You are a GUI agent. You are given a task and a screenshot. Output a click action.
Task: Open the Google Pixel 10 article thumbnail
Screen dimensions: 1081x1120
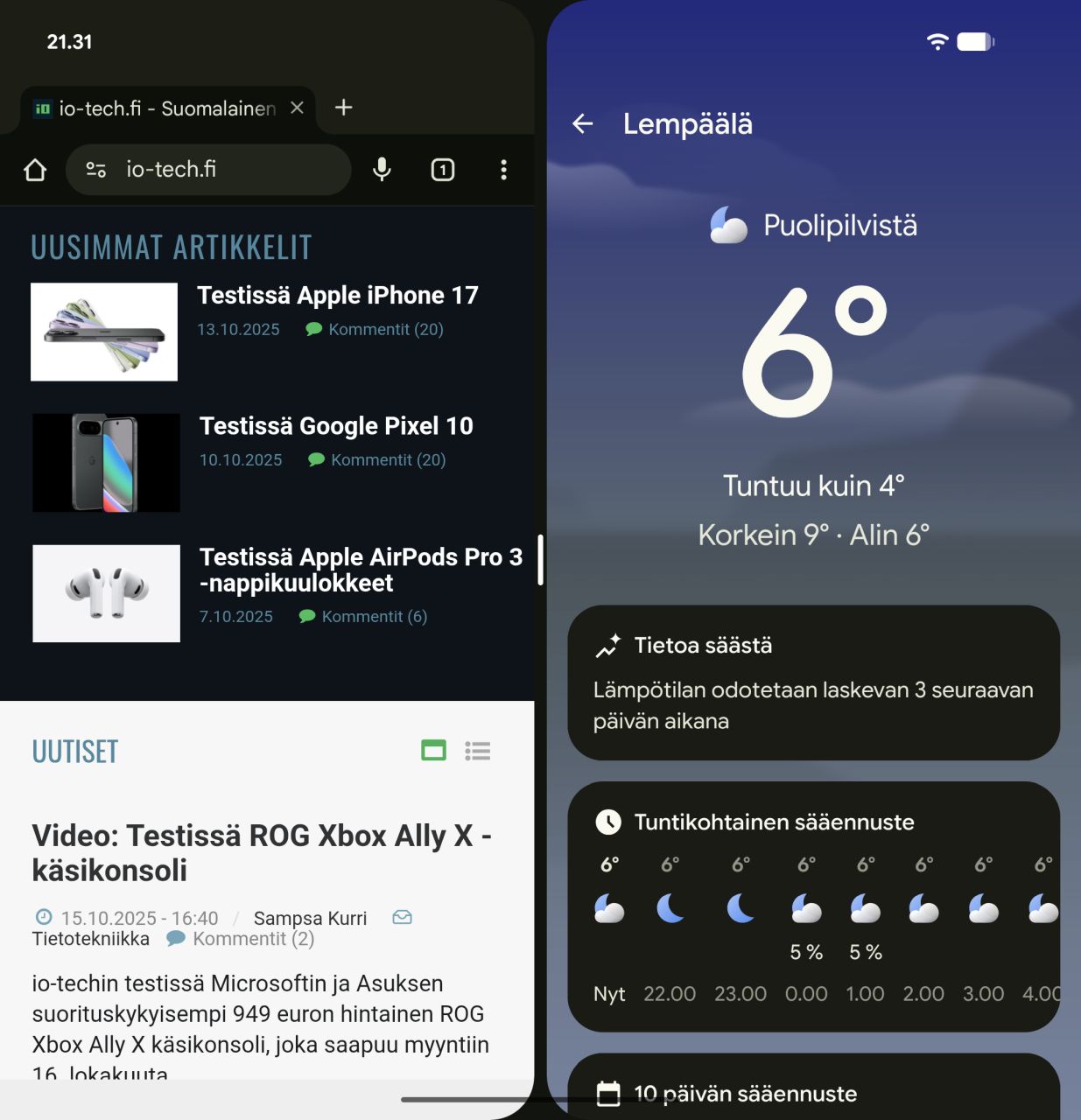point(106,463)
